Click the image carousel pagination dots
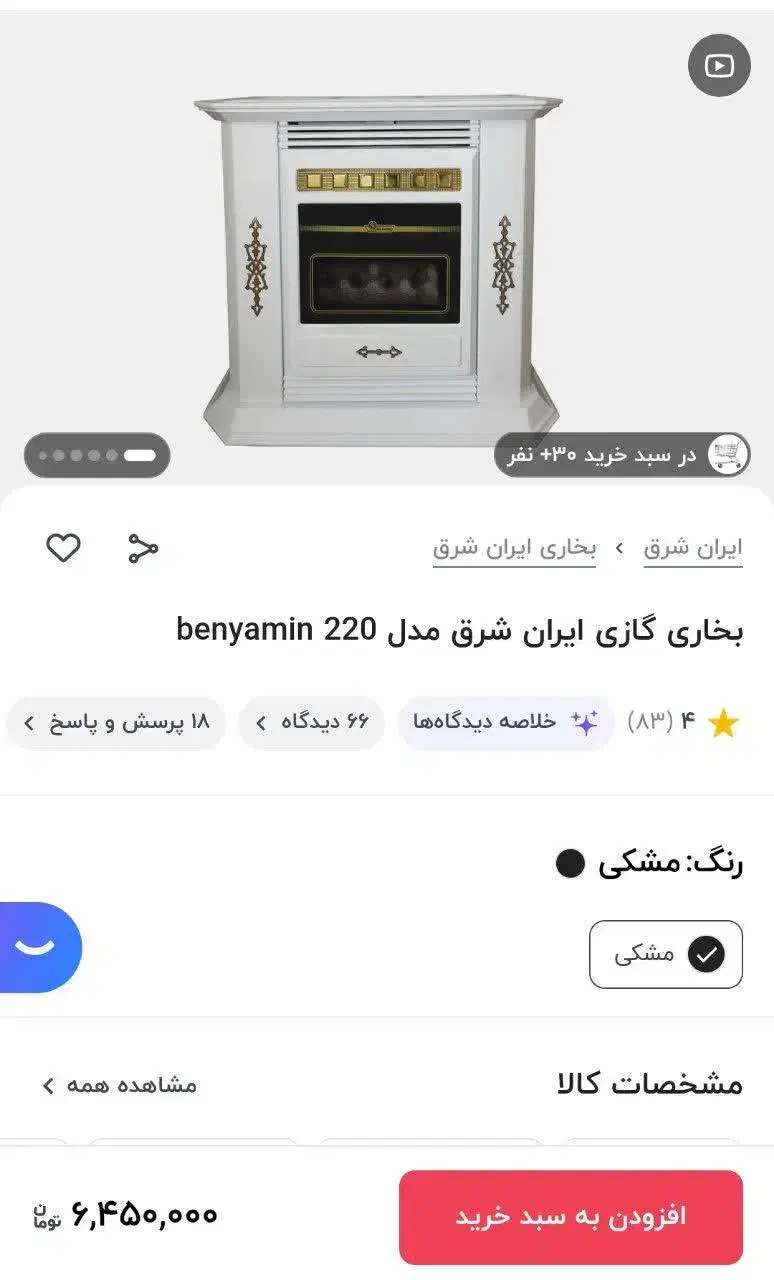Viewport: 774px width, 1280px height. click(x=96, y=455)
